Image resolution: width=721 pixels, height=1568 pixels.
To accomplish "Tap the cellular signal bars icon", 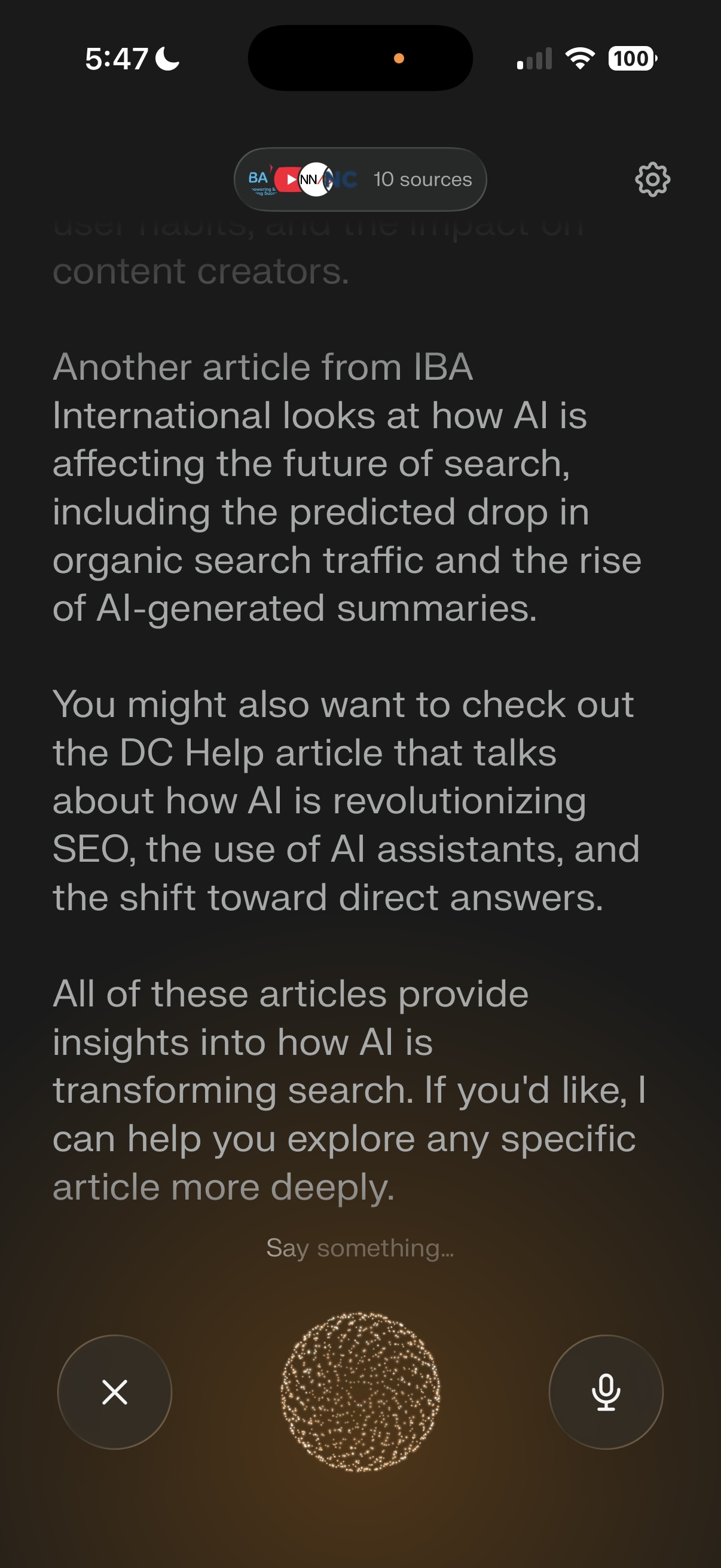I will tap(534, 59).
